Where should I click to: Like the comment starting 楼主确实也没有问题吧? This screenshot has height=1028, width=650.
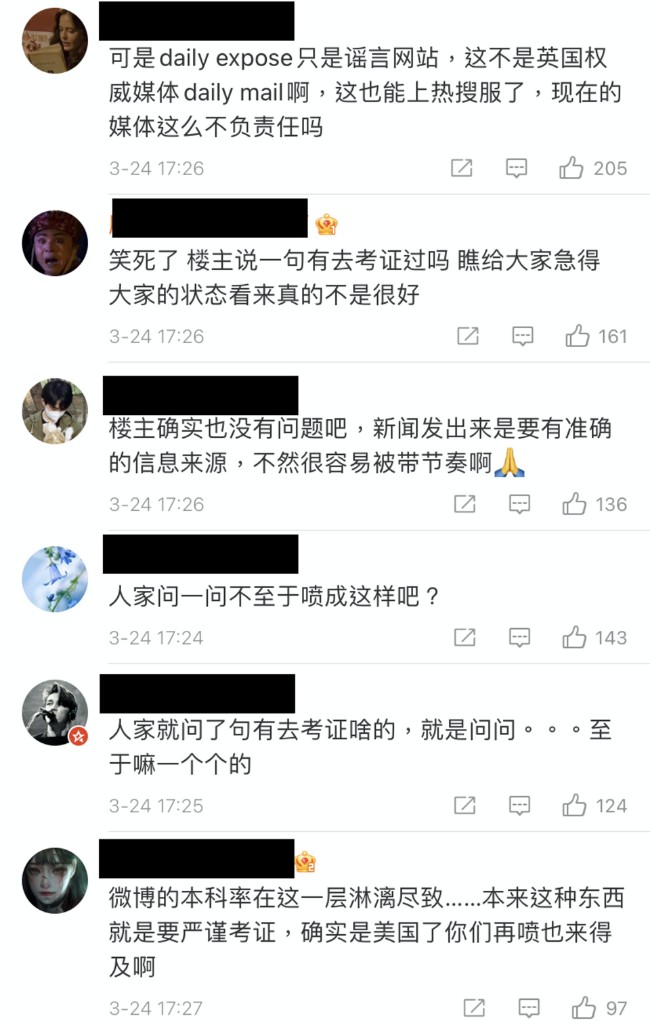[574, 504]
